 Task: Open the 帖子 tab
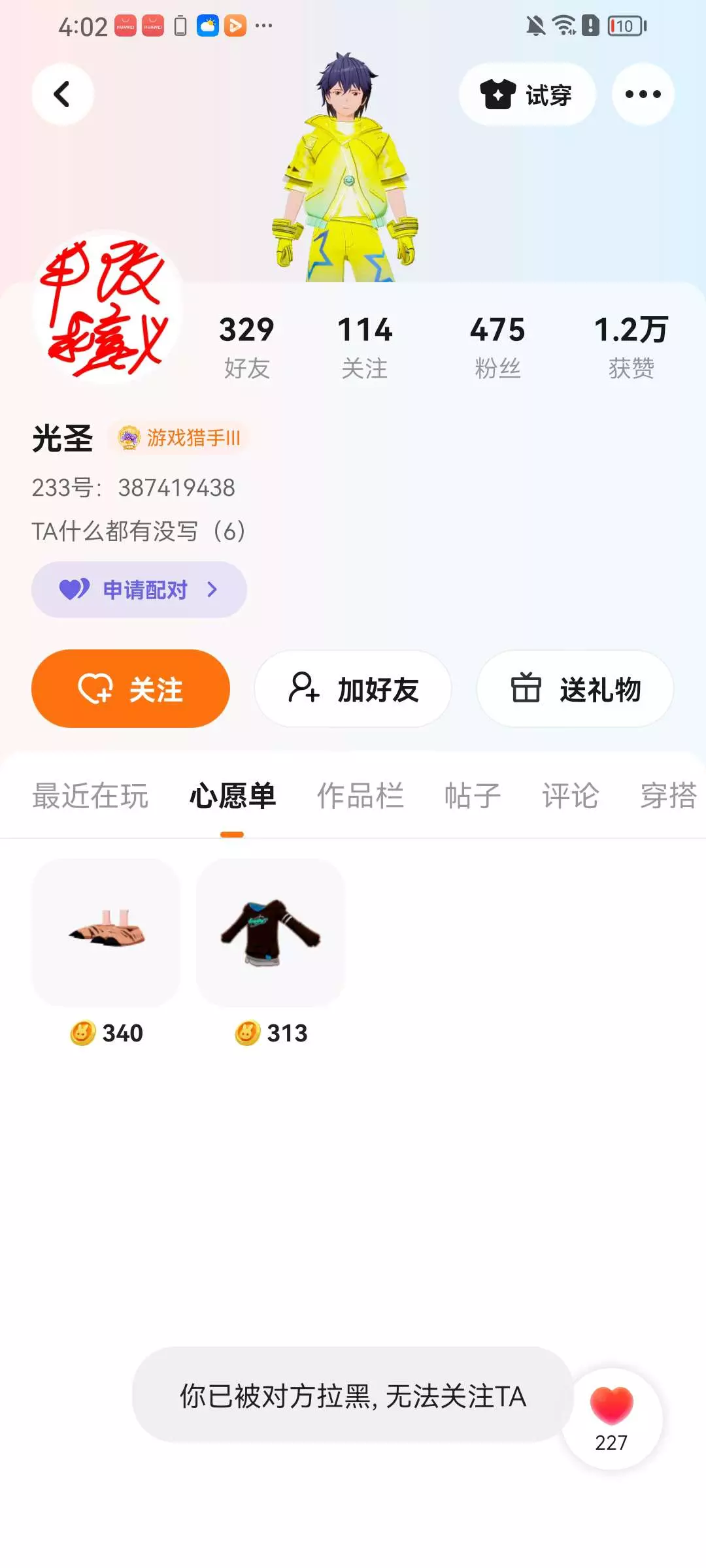coord(473,796)
